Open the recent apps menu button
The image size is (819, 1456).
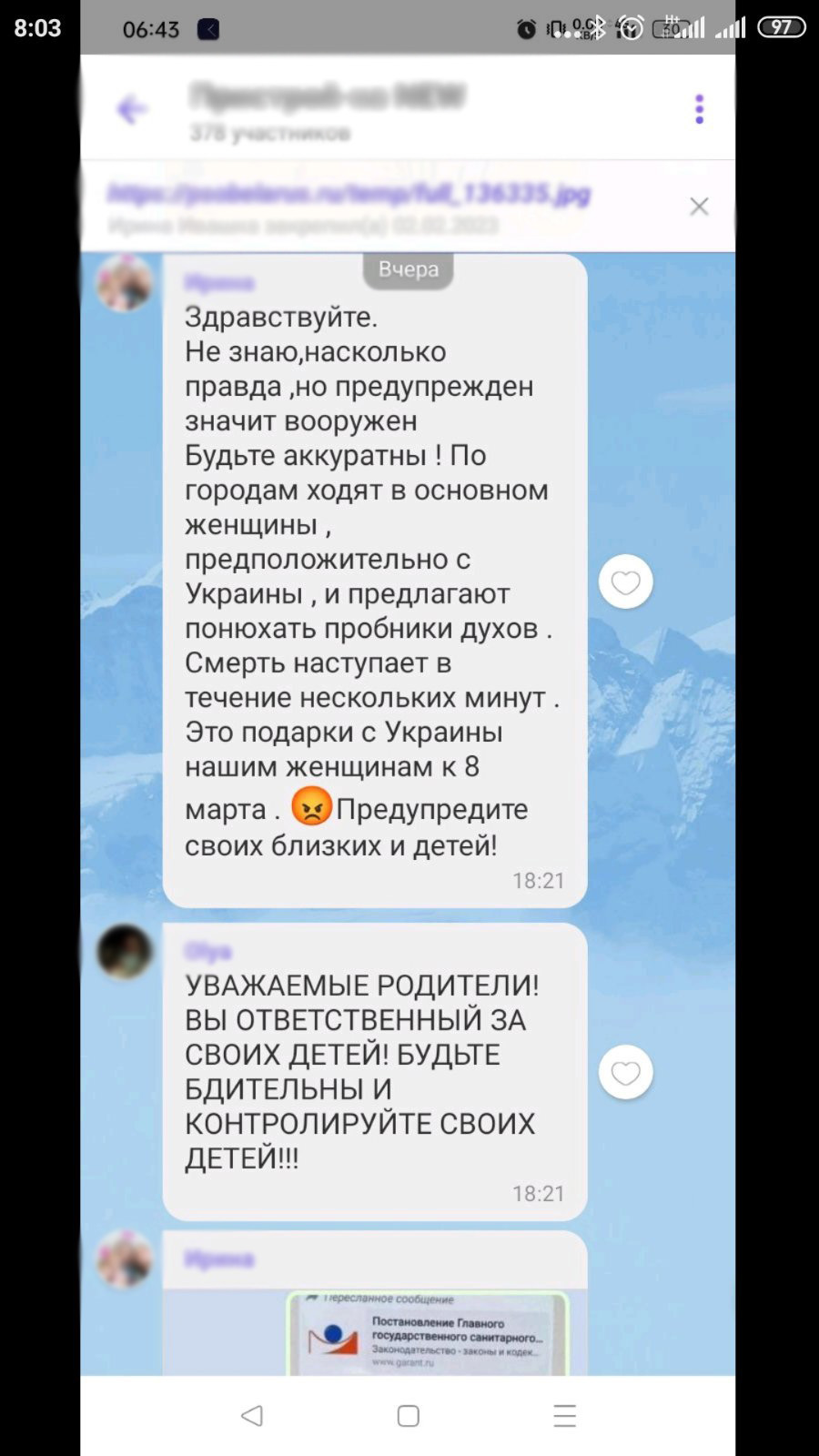[x=564, y=1415]
